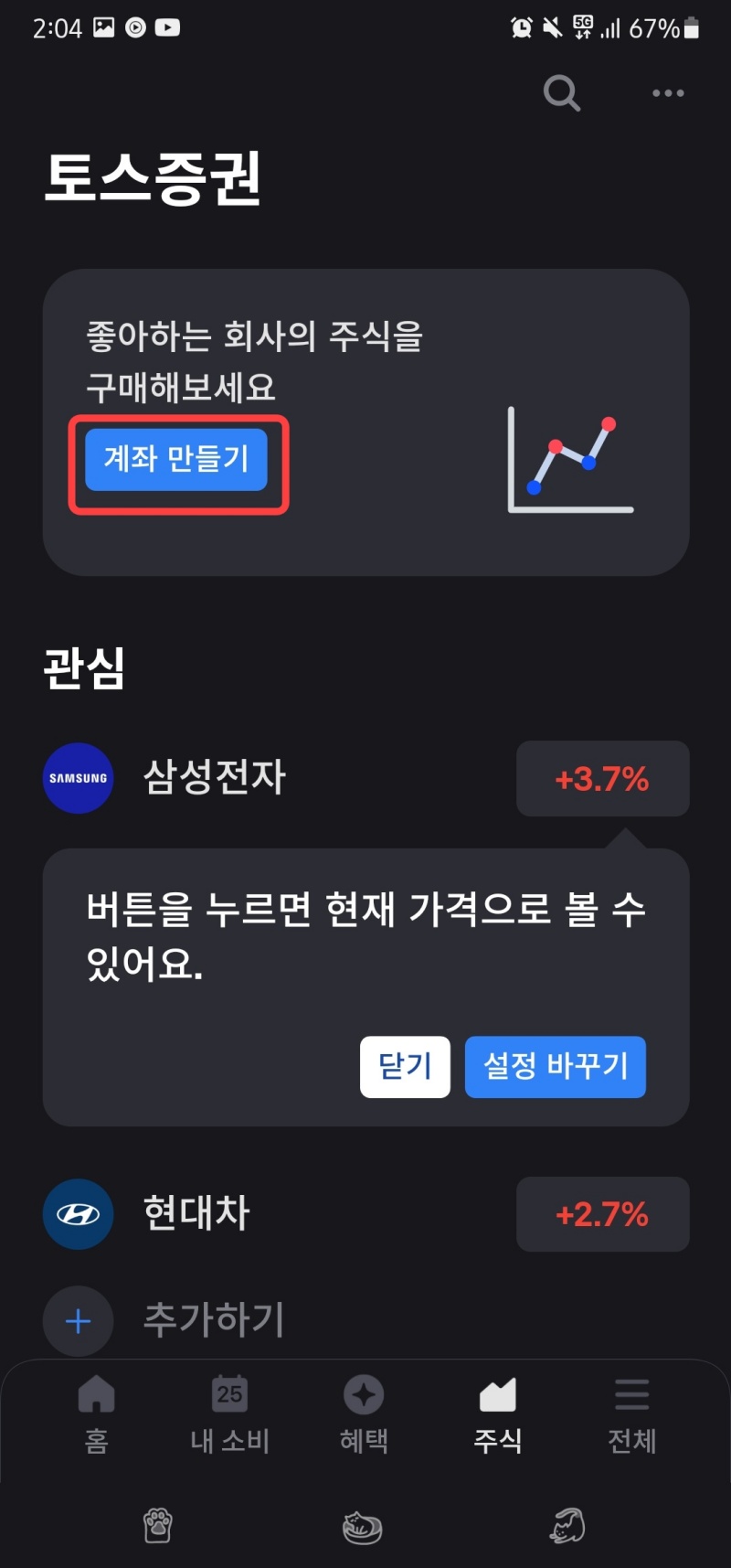Select the 주식 stocks icon in bottom bar
The height and width of the screenshot is (1568, 731).
[x=498, y=1392]
